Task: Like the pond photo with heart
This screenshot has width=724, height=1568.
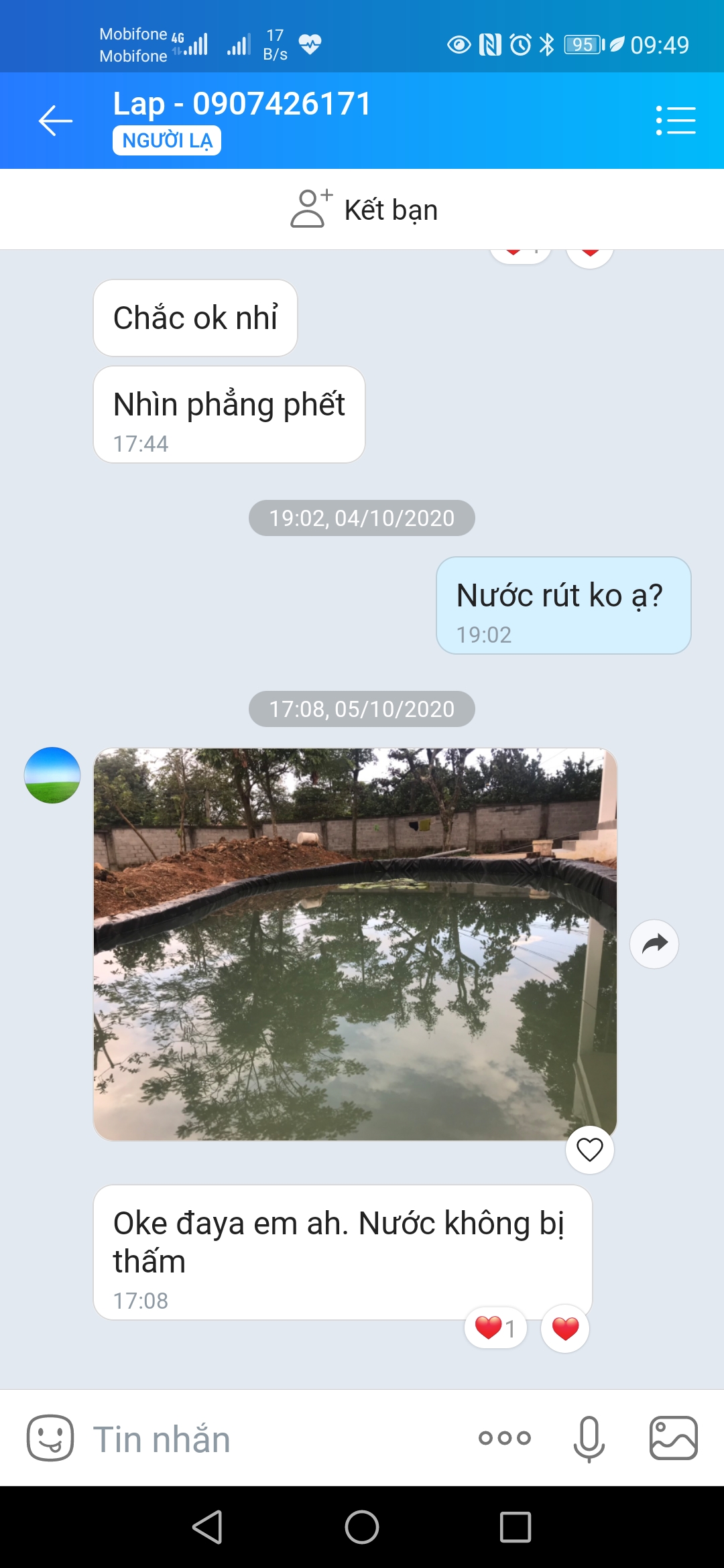Action: point(589,1150)
